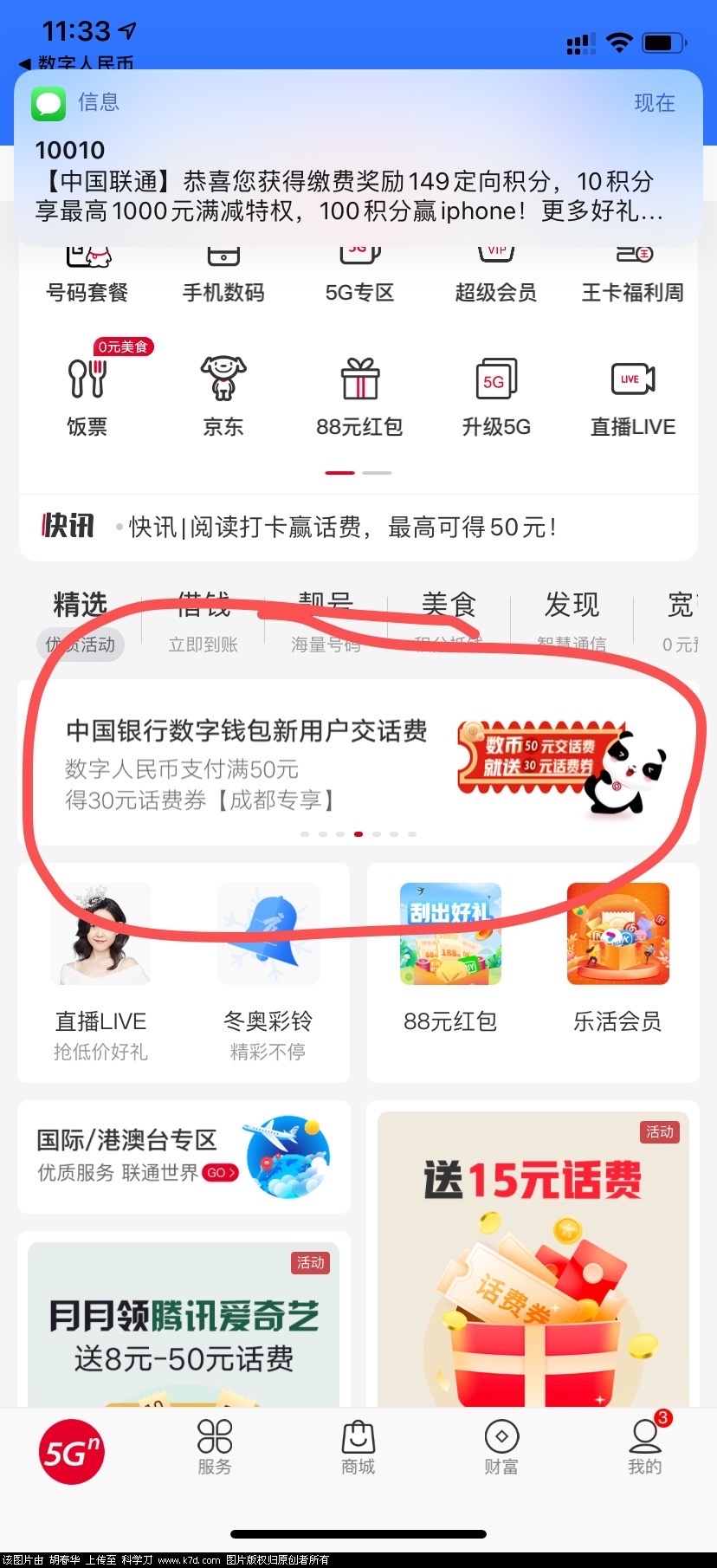Viewport: 717px width, 1568px height.
Task: Open the 京东 shortcut
Action: click(223, 394)
